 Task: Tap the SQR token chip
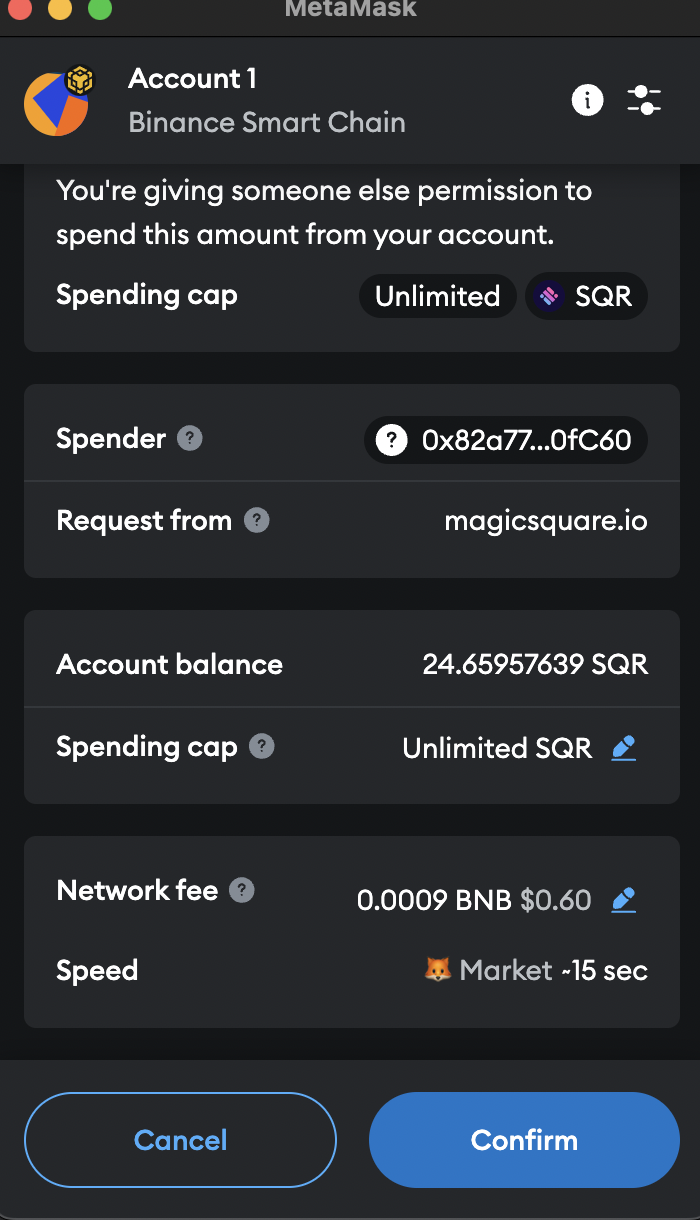[587, 296]
